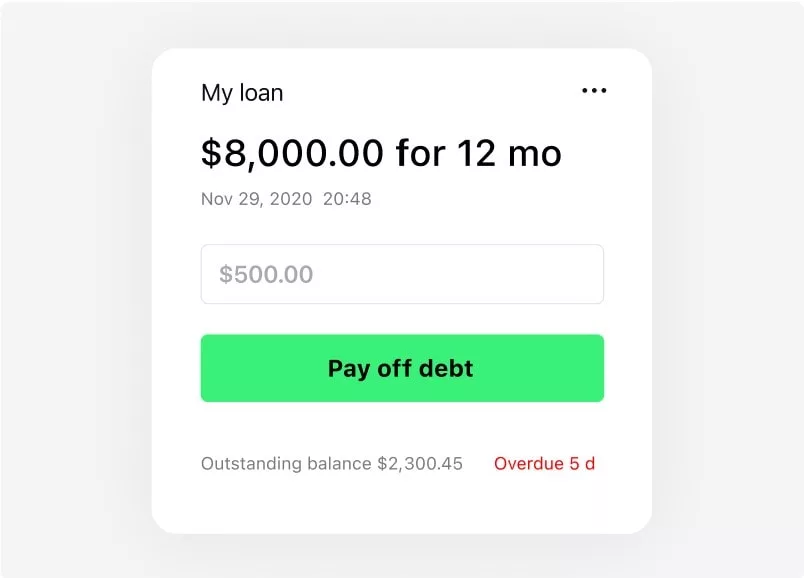The height and width of the screenshot is (578, 804).
Task: Tap the $500.00 payment amount field
Action: (x=402, y=274)
